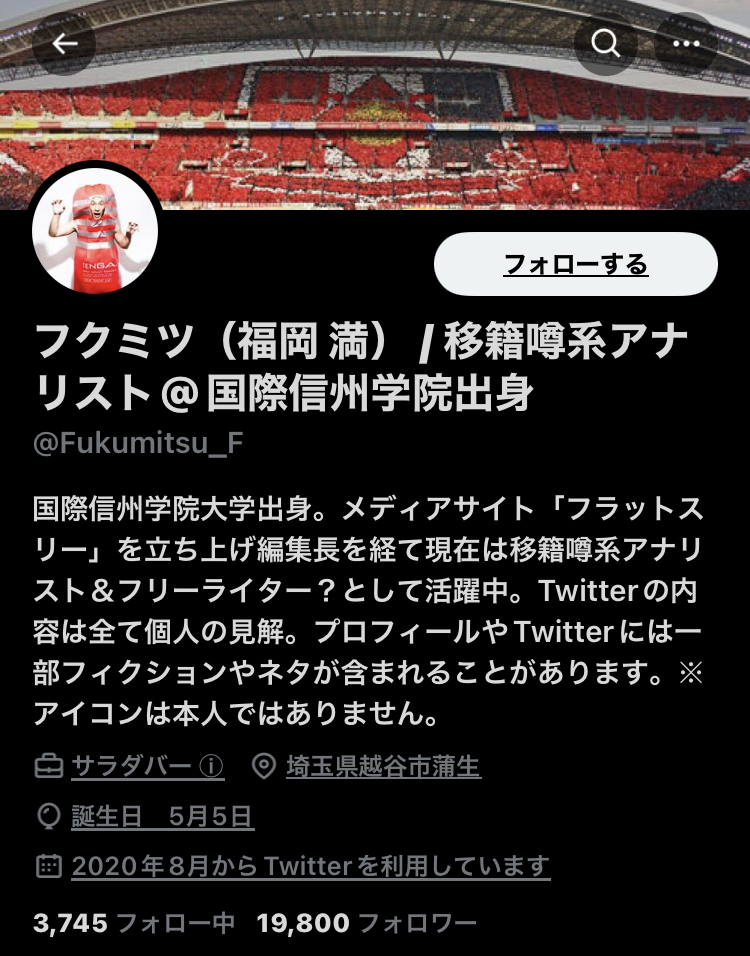
Task: Tap the フォローする button
Action: pos(575,265)
